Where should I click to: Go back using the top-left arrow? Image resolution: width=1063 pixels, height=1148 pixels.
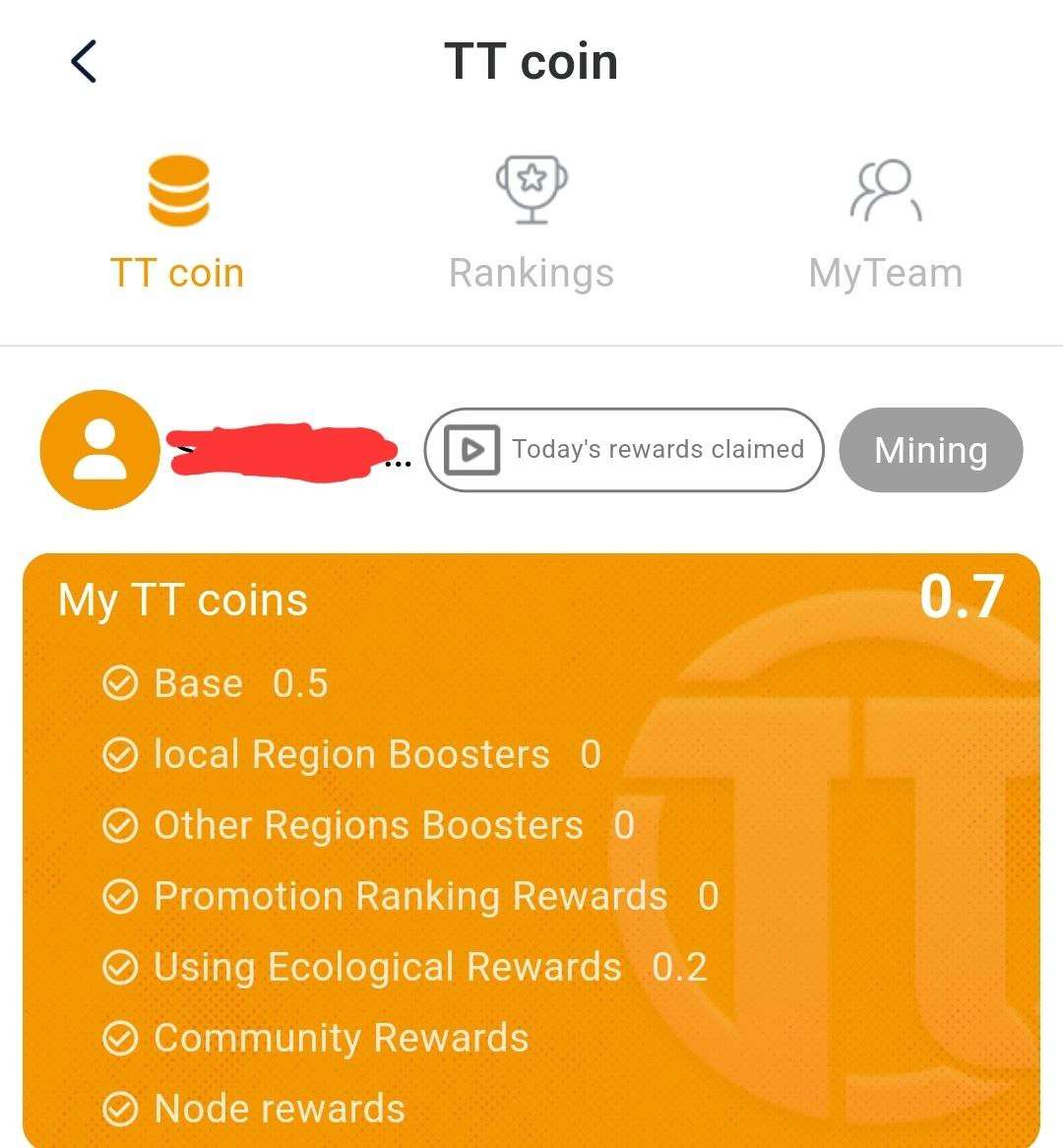coord(85,62)
